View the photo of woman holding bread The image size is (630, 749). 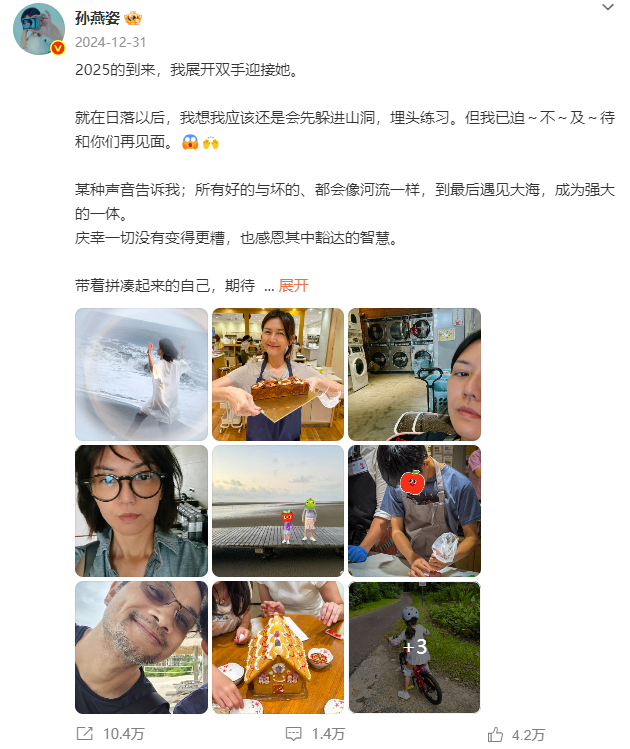pyautogui.click(x=277, y=374)
